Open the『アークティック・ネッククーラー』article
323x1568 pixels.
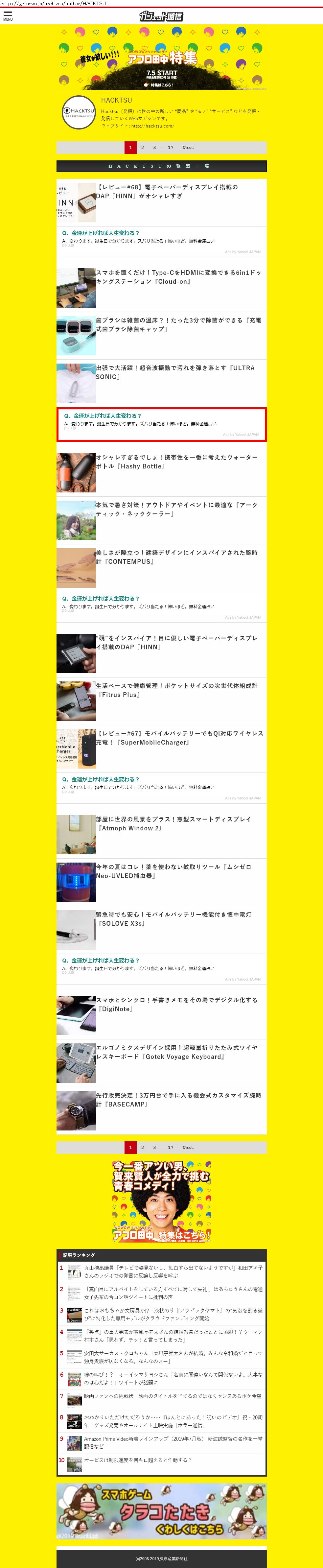176,509
